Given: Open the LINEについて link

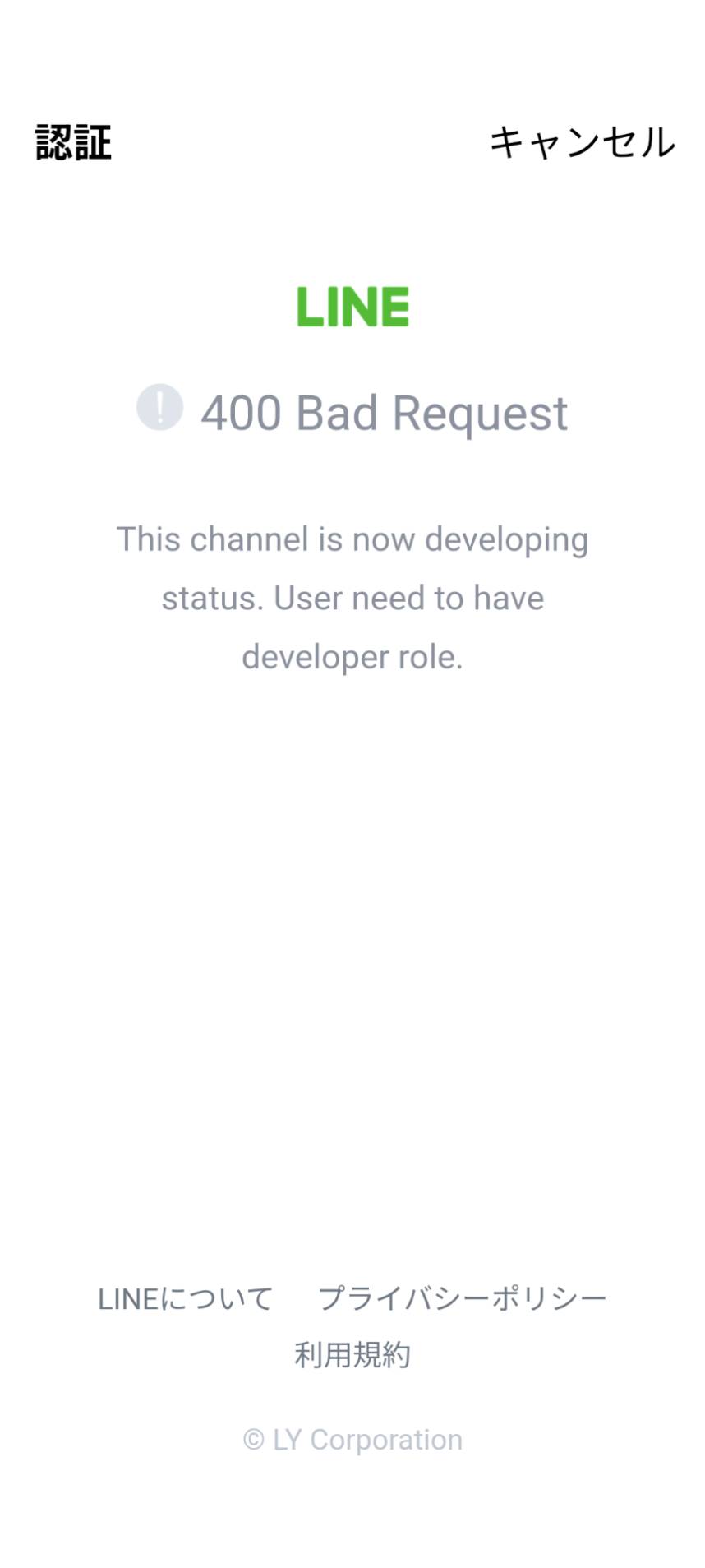Looking at the screenshot, I should pyautogui.click(x=185, y=1299).
